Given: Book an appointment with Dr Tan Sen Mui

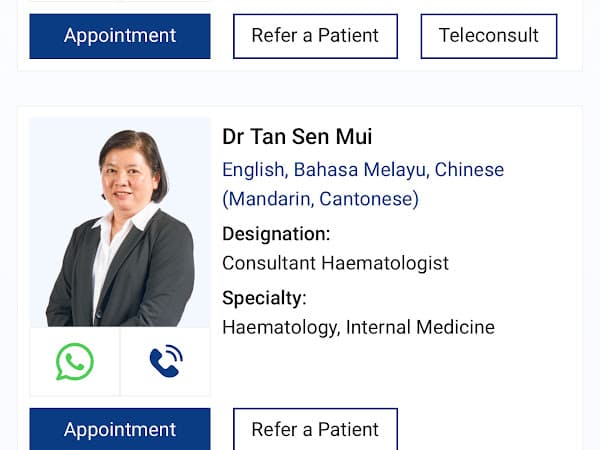Looking at the screenshot, I should point(120,430).
